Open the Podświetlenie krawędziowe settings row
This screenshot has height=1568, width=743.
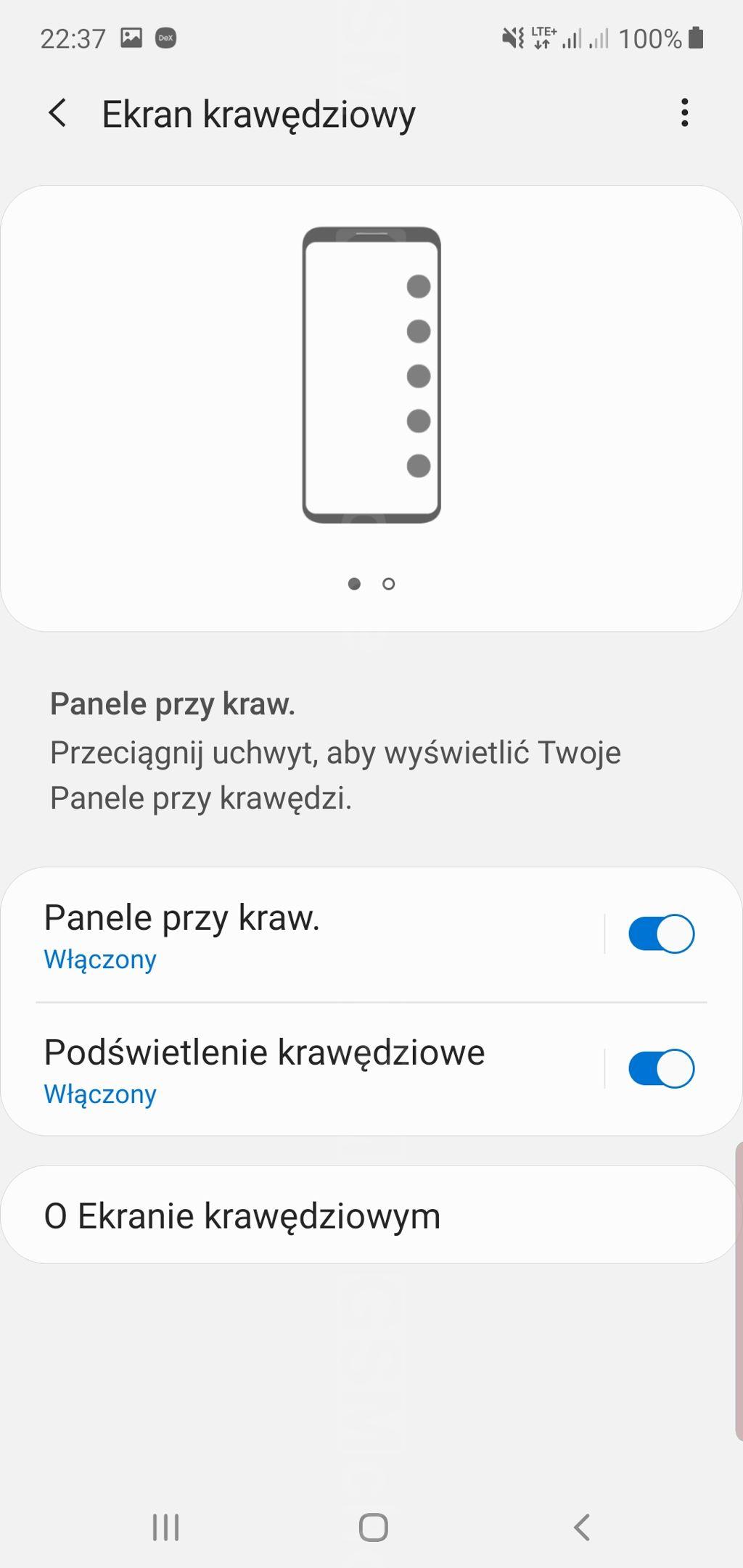[x=319, y=1070]
